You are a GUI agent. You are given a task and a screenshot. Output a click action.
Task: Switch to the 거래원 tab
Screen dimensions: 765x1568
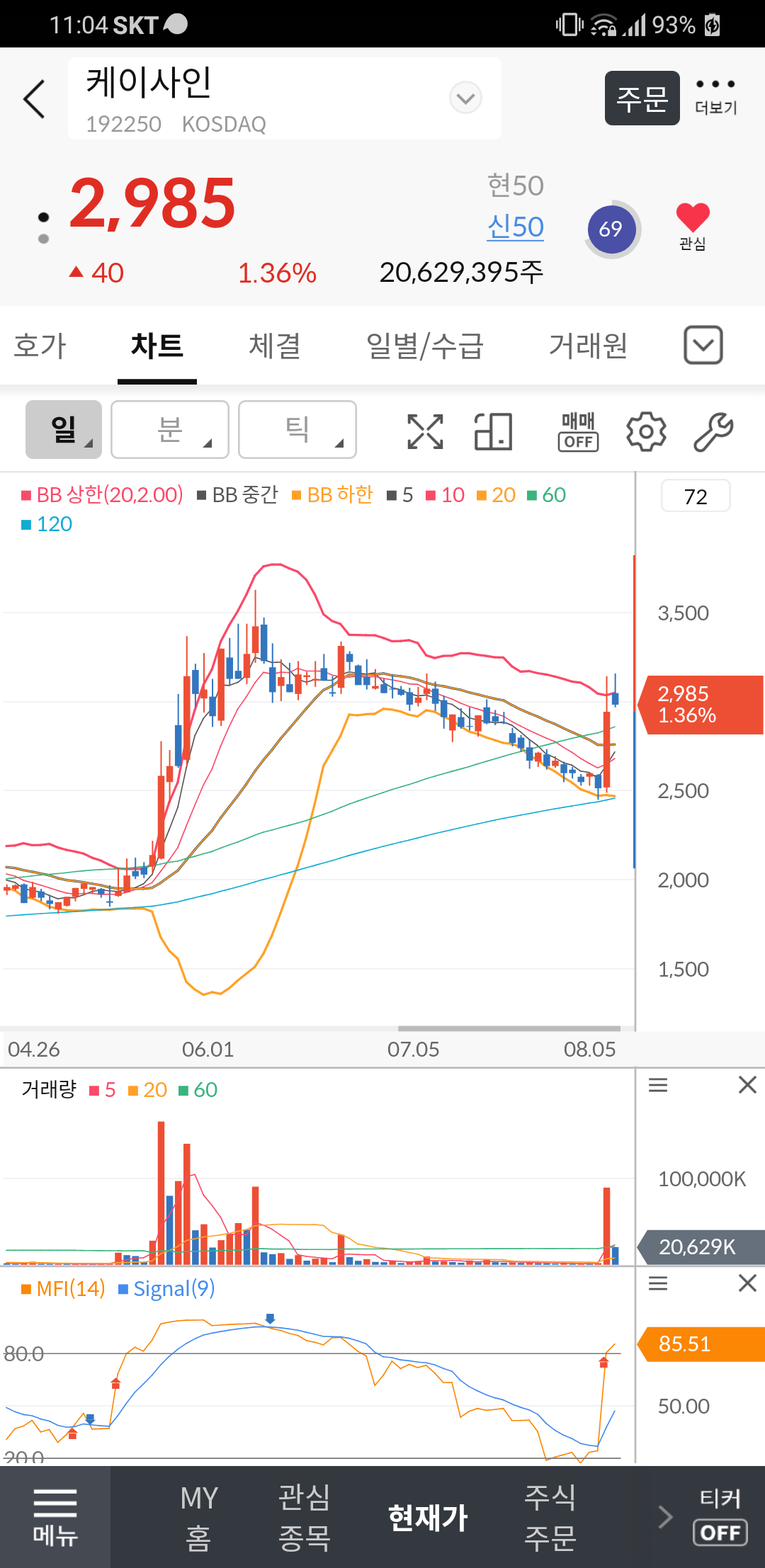pos(588,346)
